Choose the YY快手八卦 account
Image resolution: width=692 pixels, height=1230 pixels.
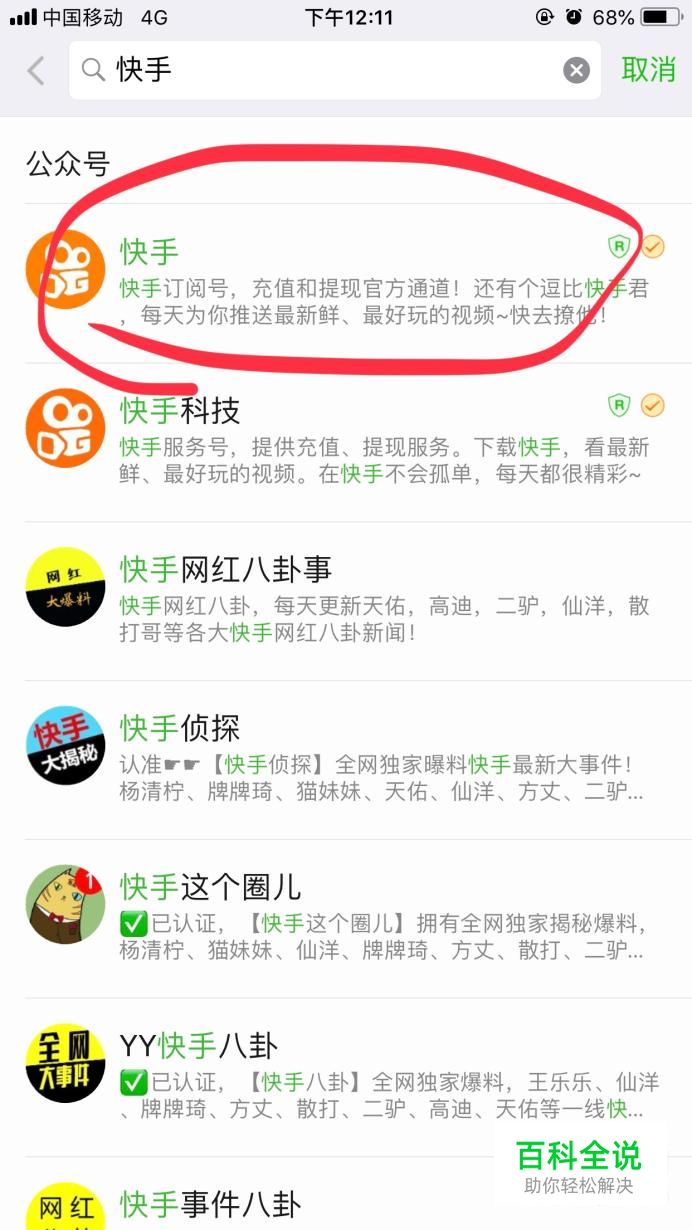[346, 1077]
